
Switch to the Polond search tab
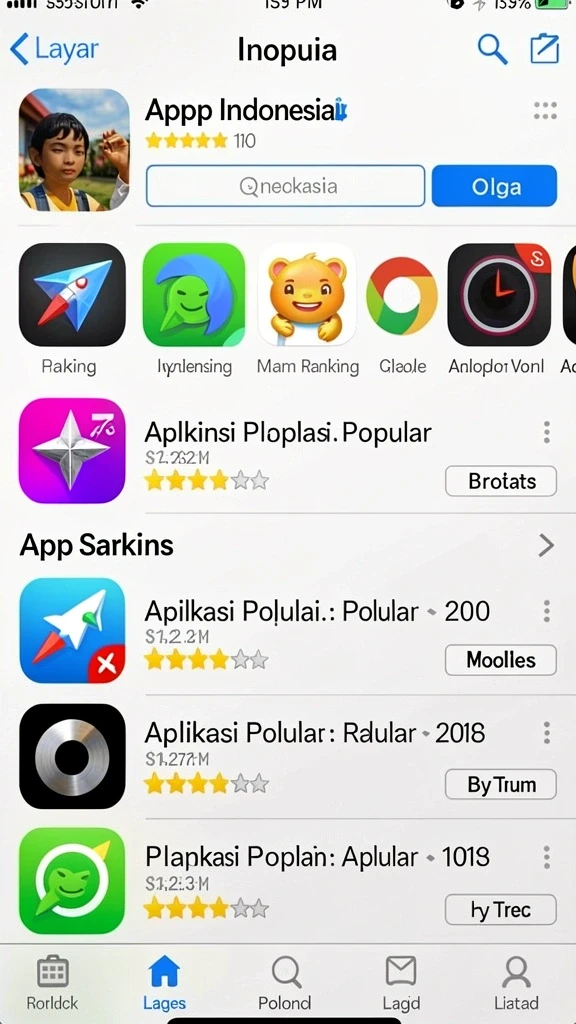[285, 984]
